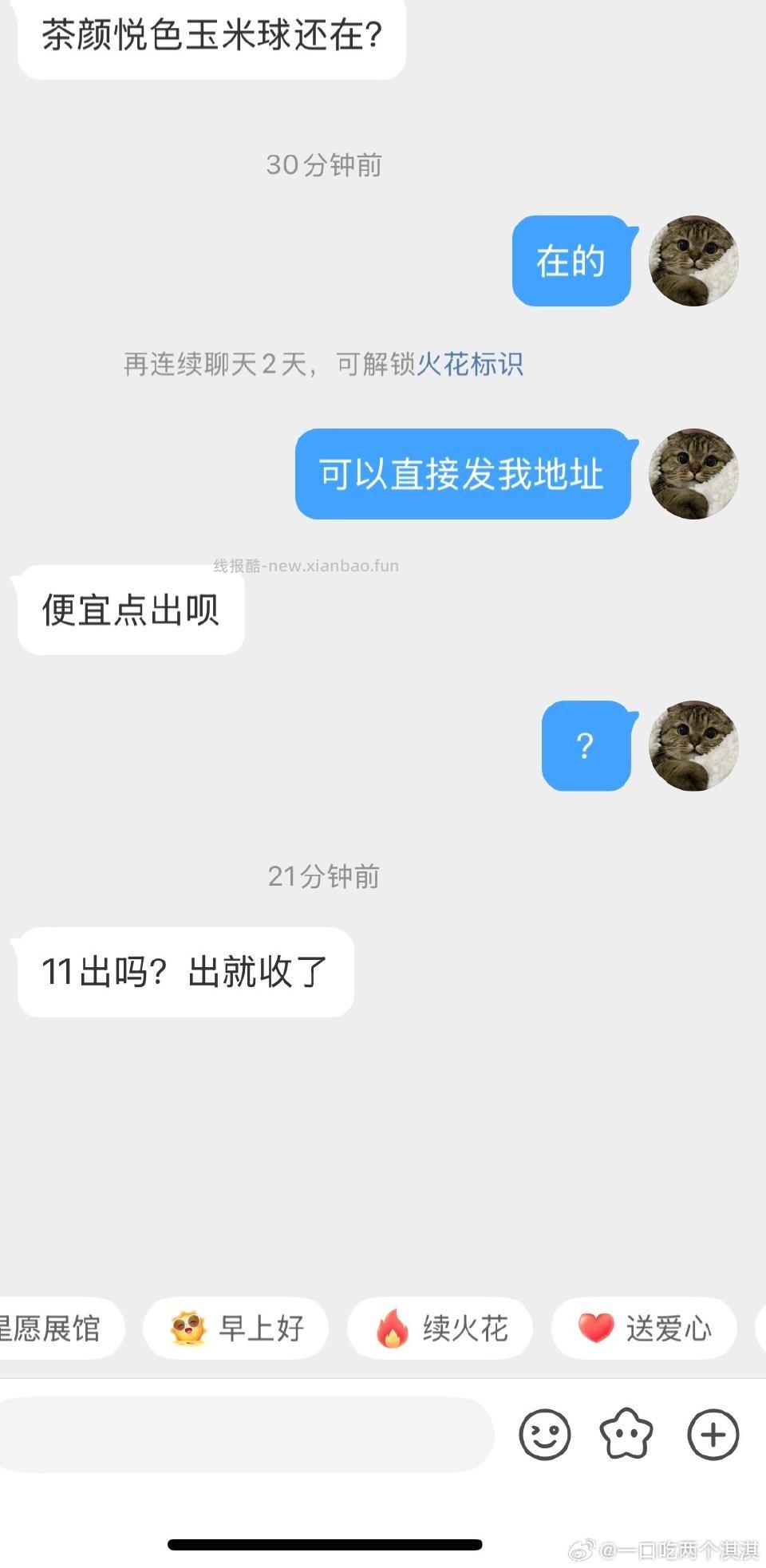Click the avatar next to 可以直接发我地址
The width and height of the screenshot is (766, 1568).
[x=695, y=472]
